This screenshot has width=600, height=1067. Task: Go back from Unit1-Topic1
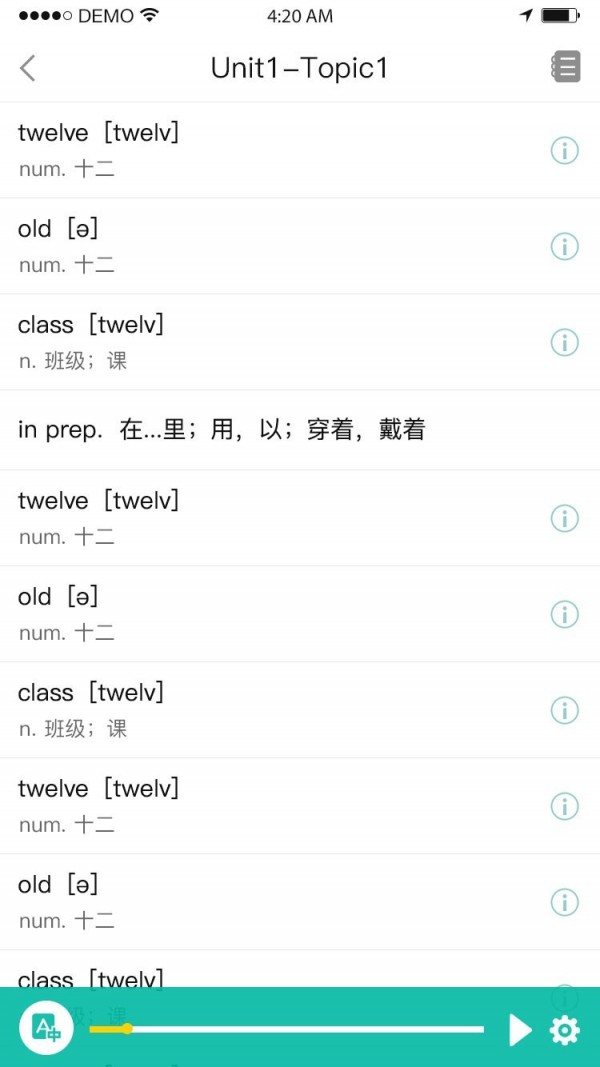click(28, 68)
